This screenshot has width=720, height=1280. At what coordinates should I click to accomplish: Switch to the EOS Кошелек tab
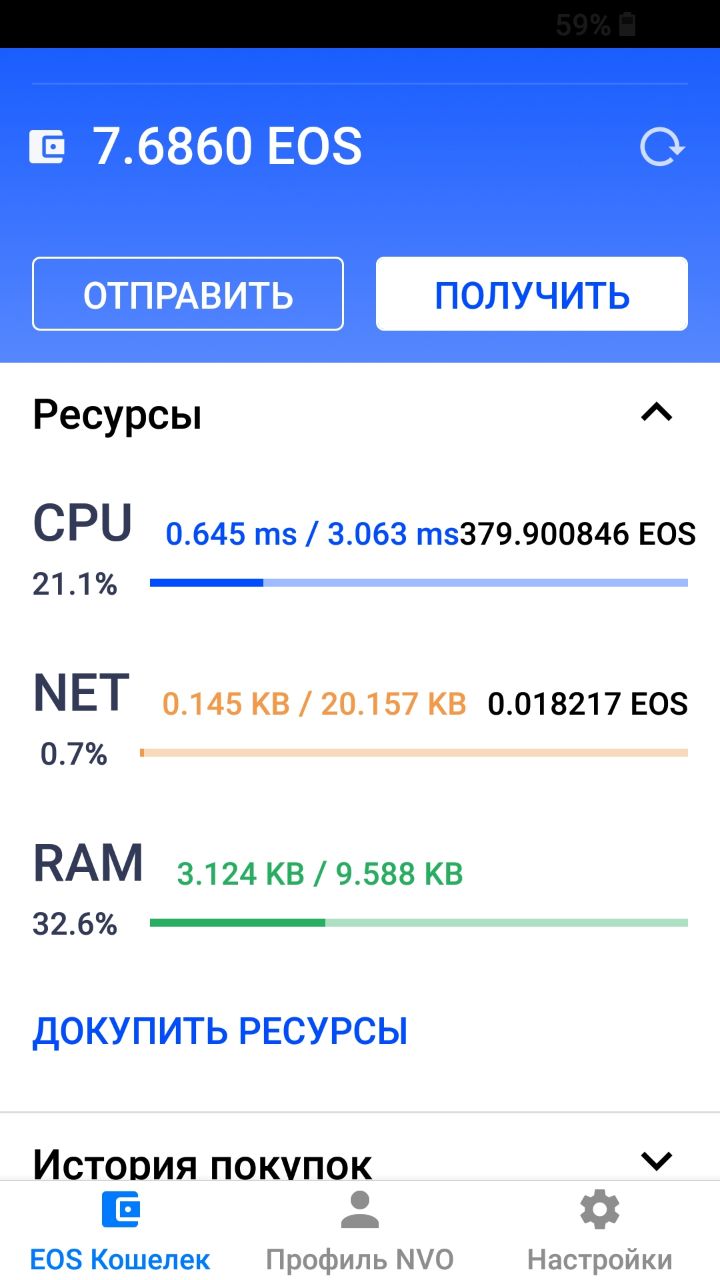click(x=120, y=1232)
